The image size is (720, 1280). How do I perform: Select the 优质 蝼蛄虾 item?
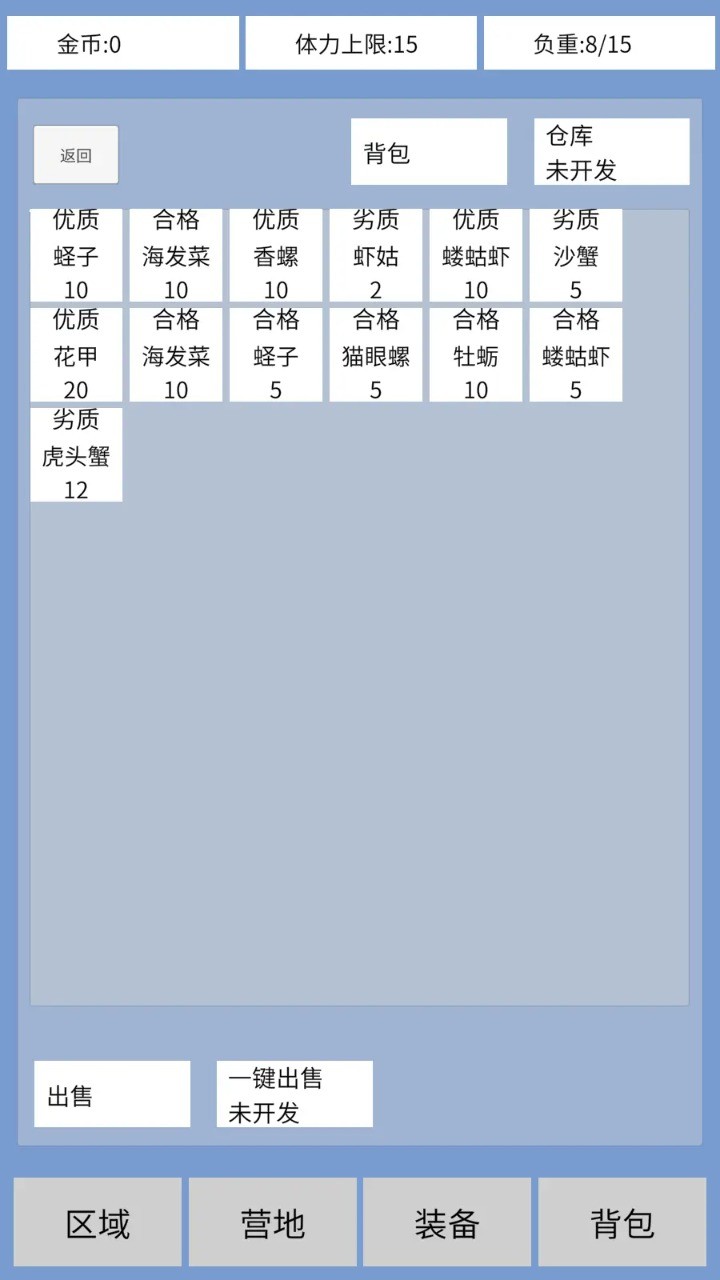[476, 256]
